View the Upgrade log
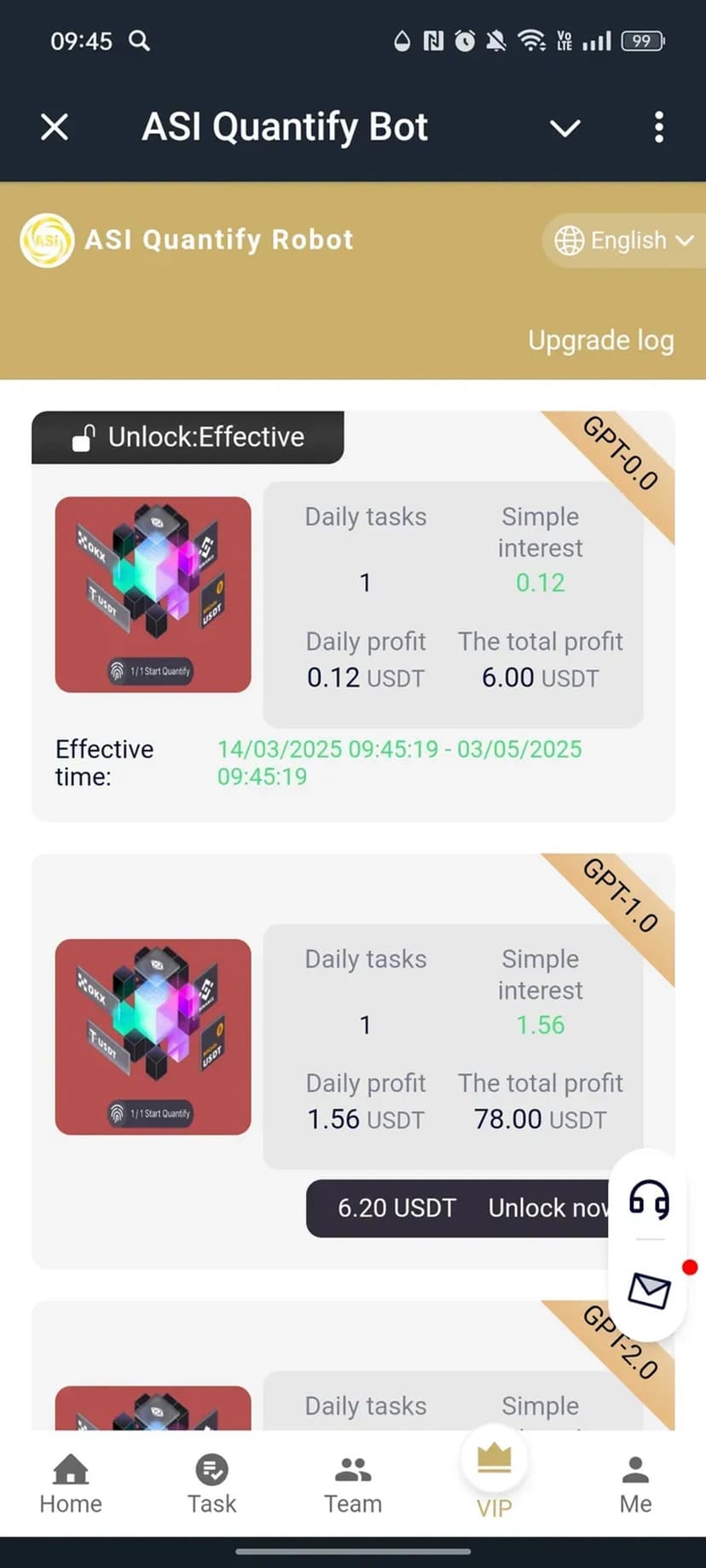Image resolution: width=706 pixels, height=1568 pixels. 600,340
